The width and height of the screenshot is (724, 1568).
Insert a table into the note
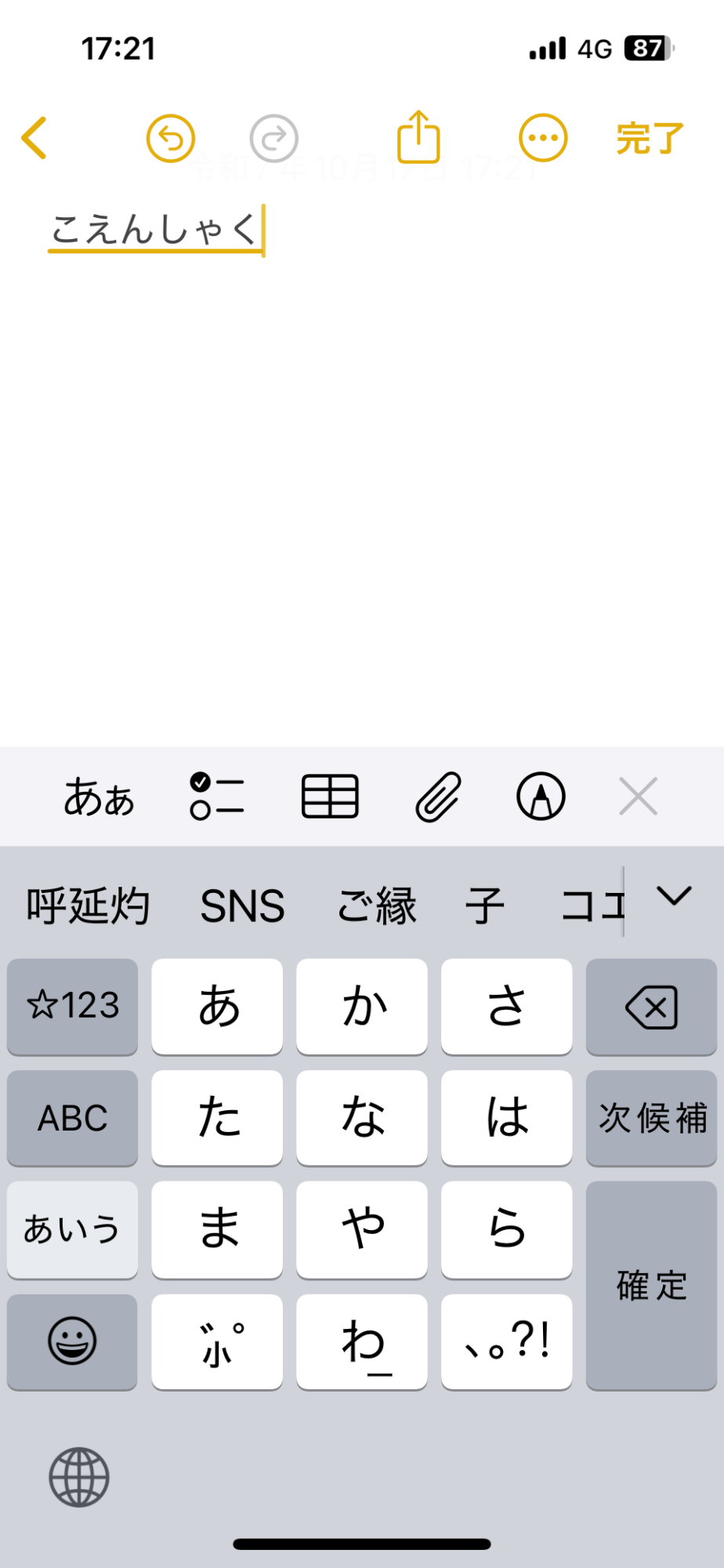point(330,797)
